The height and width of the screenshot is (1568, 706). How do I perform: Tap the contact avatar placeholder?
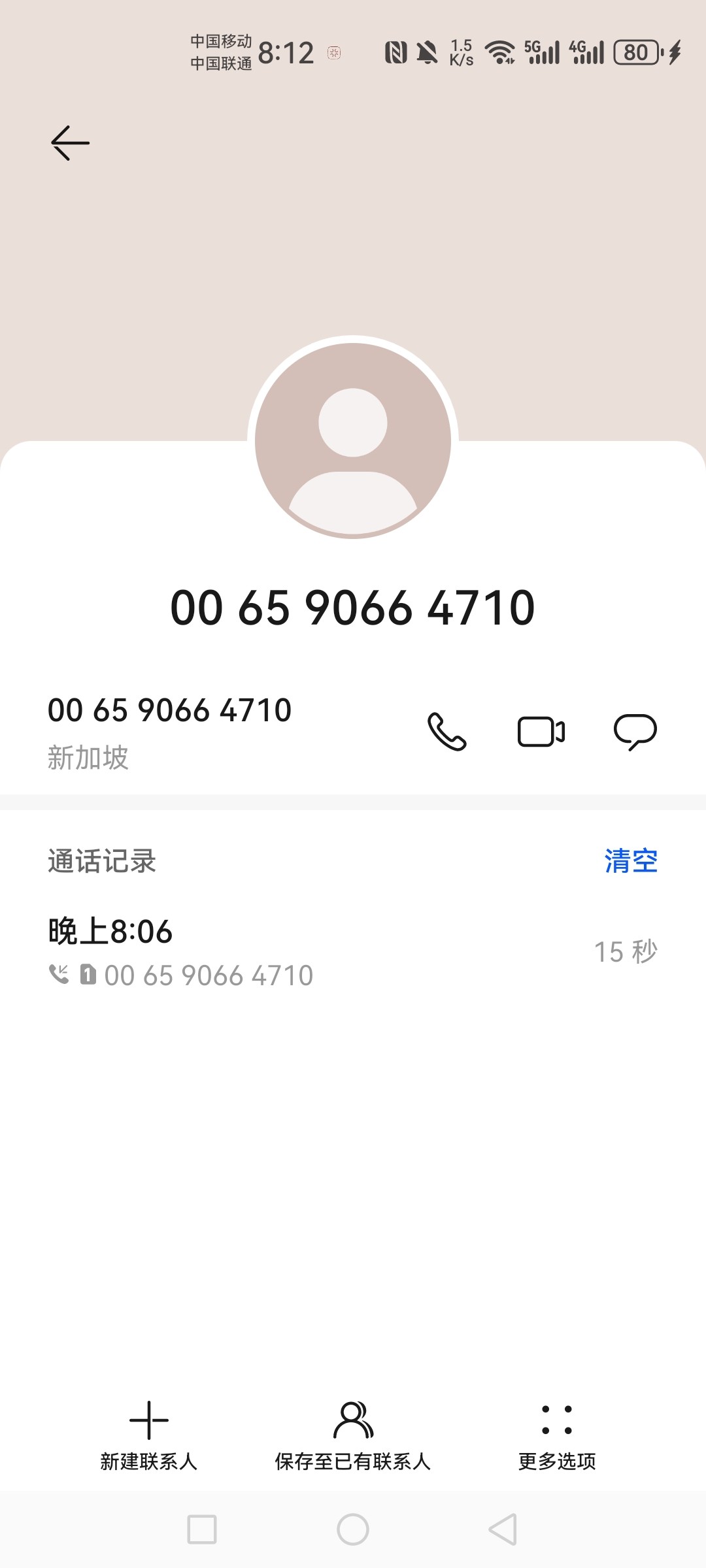point(353,440)
